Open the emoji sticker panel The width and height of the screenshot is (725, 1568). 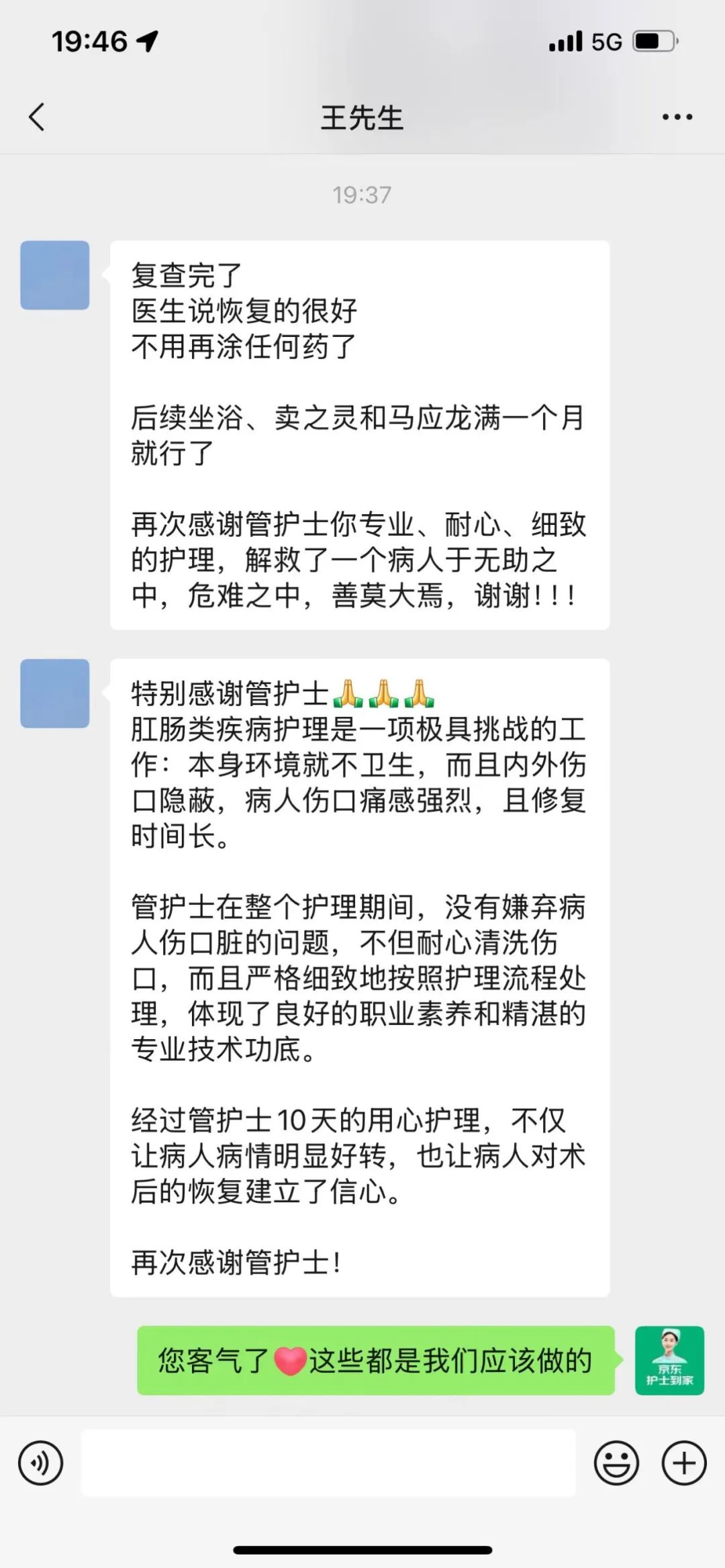tap(616, 1463)
